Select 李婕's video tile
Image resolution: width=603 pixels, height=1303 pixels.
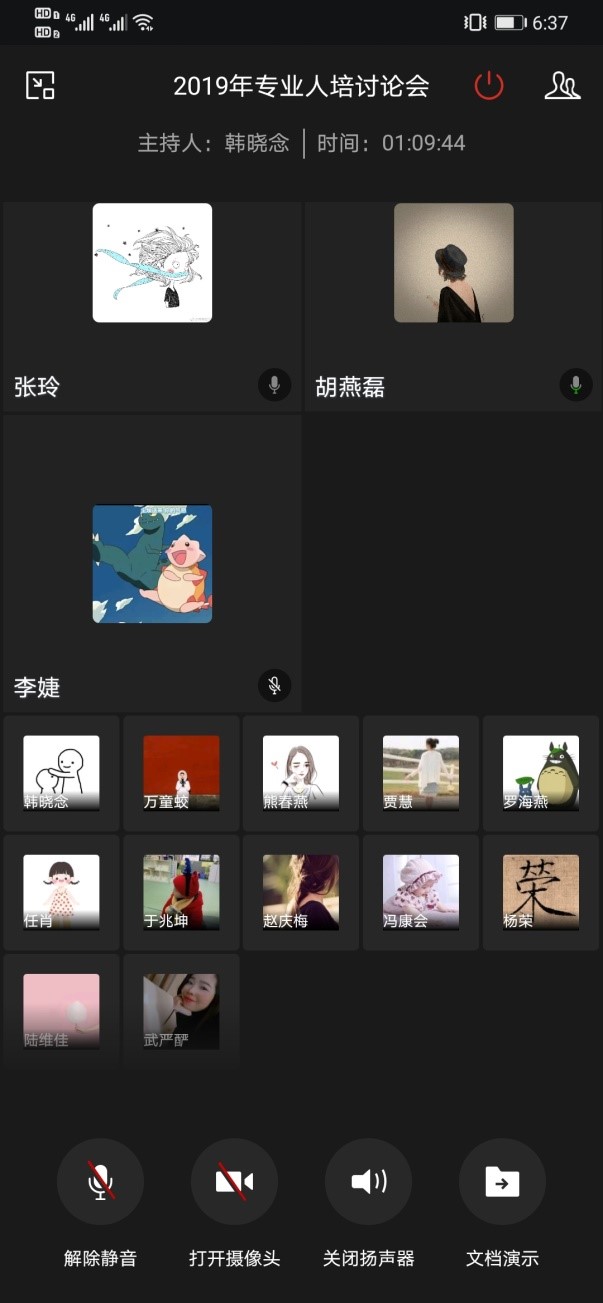coord(152,563)
